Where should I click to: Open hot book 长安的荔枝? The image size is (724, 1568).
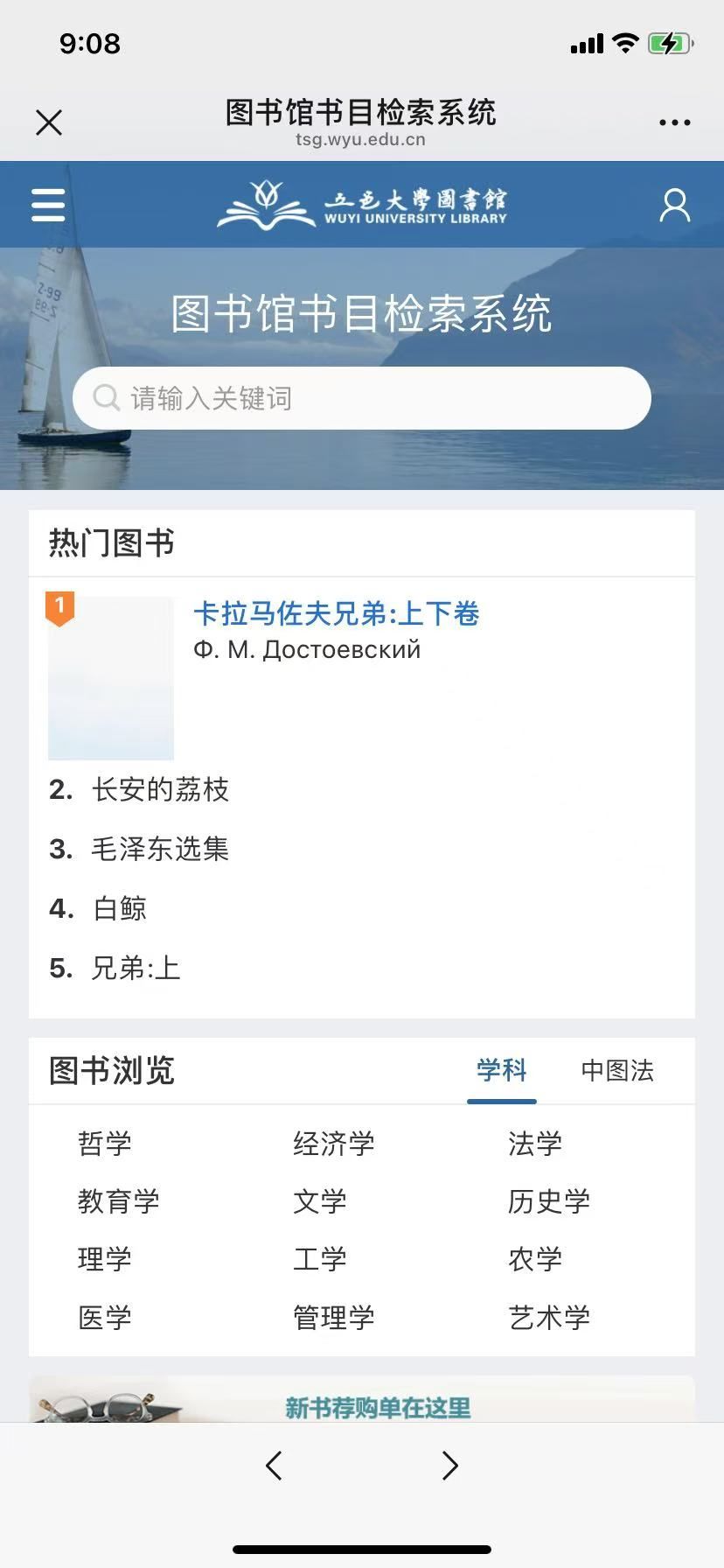(x=160, y=789)
